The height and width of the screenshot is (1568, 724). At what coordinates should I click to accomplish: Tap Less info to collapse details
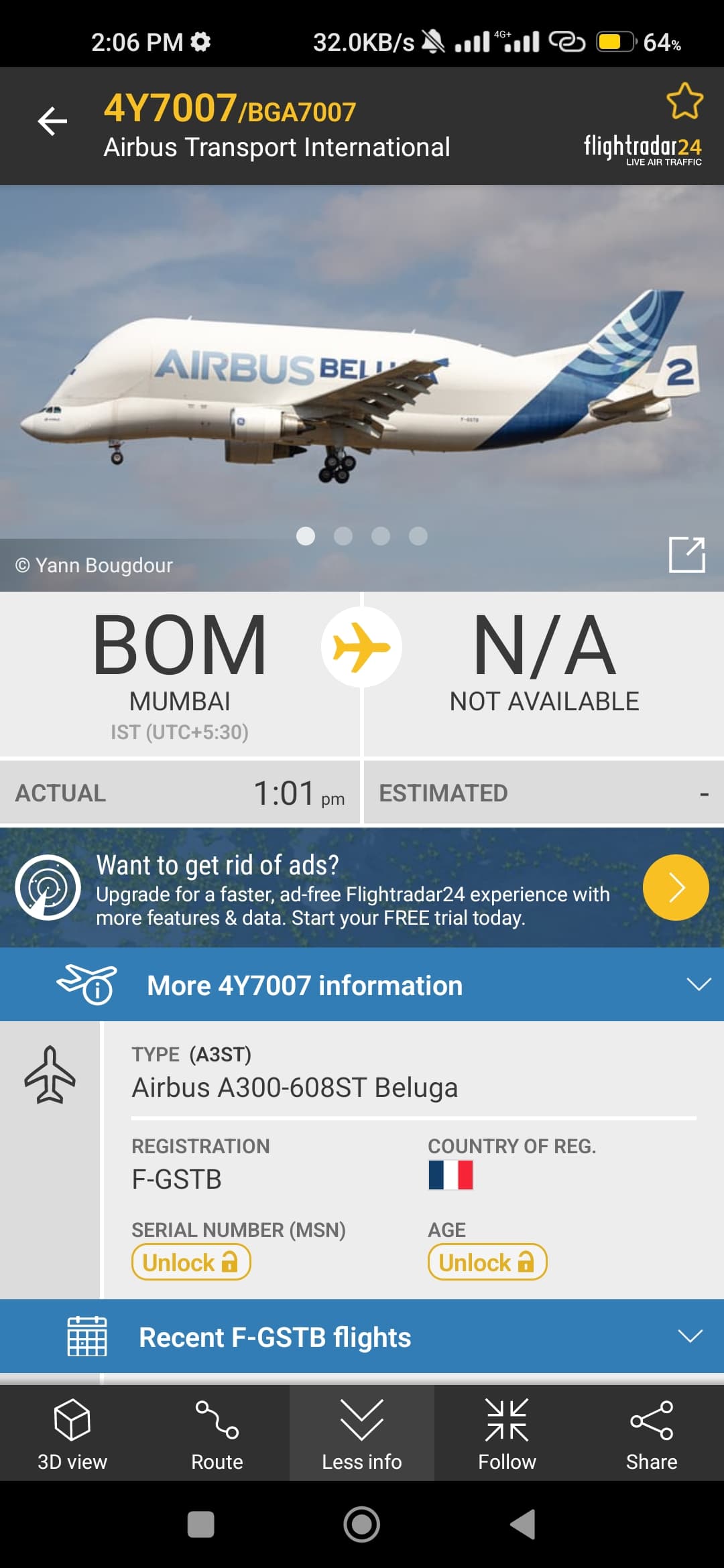[x=362, y=1433]
